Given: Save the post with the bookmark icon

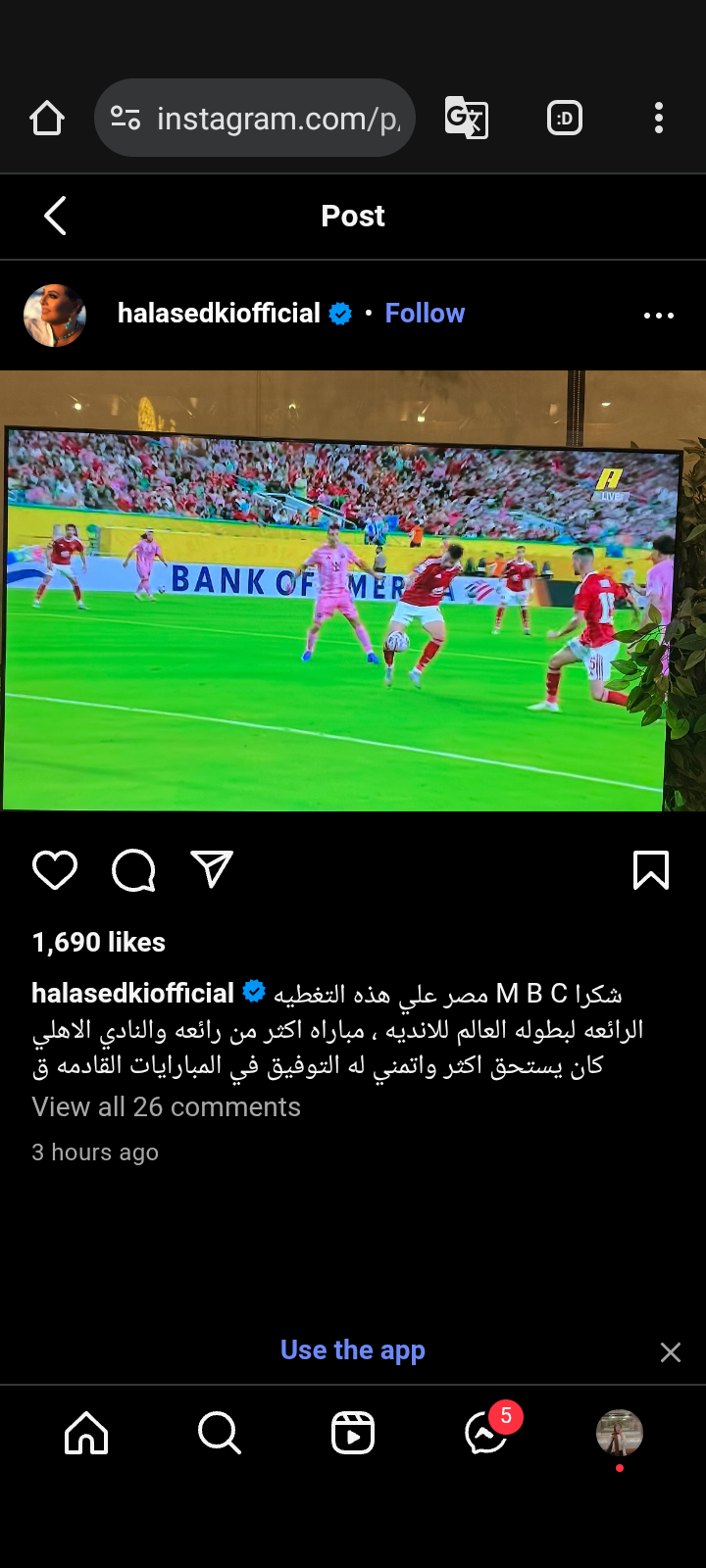Looking at the screenshot, I should 651,870.
